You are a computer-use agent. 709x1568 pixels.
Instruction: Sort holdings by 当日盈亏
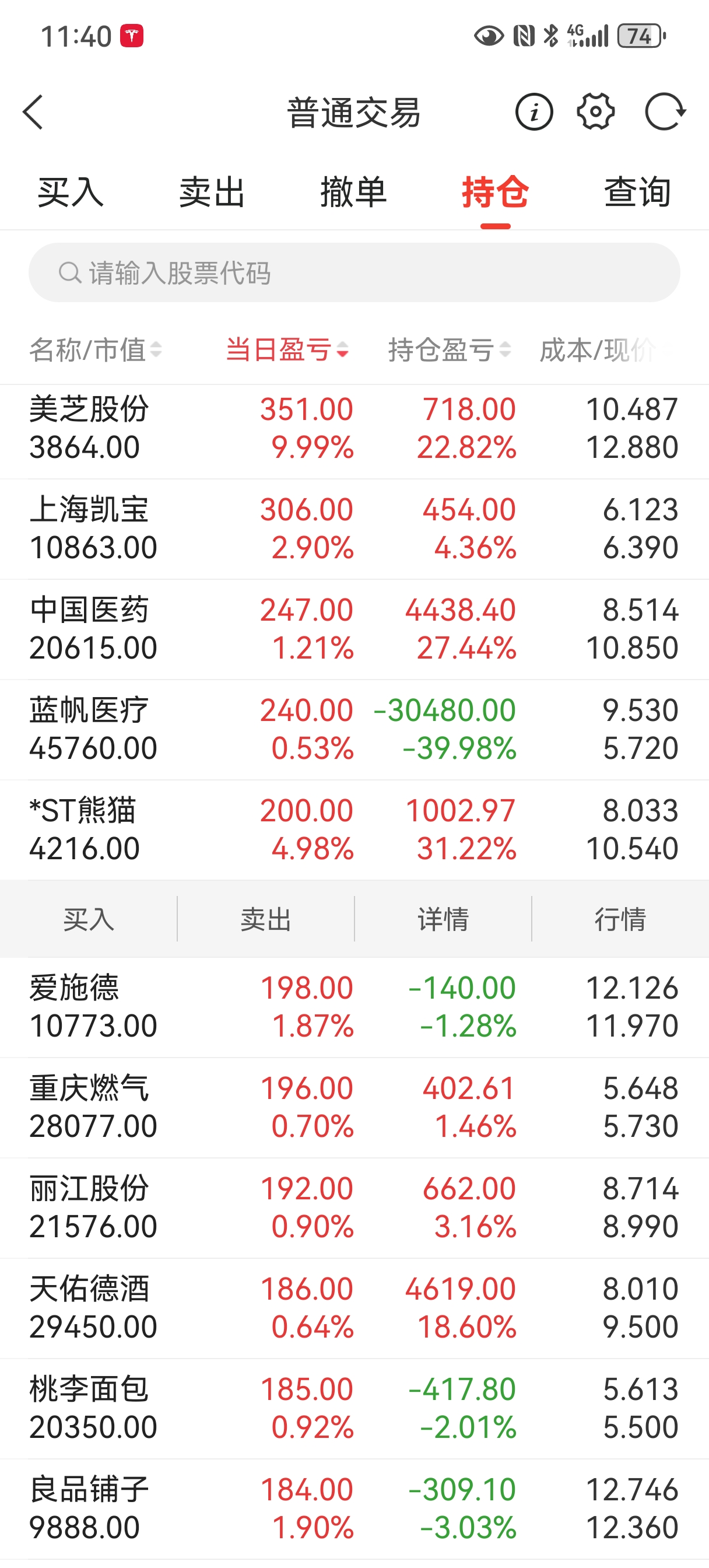(x=287, y=350)
